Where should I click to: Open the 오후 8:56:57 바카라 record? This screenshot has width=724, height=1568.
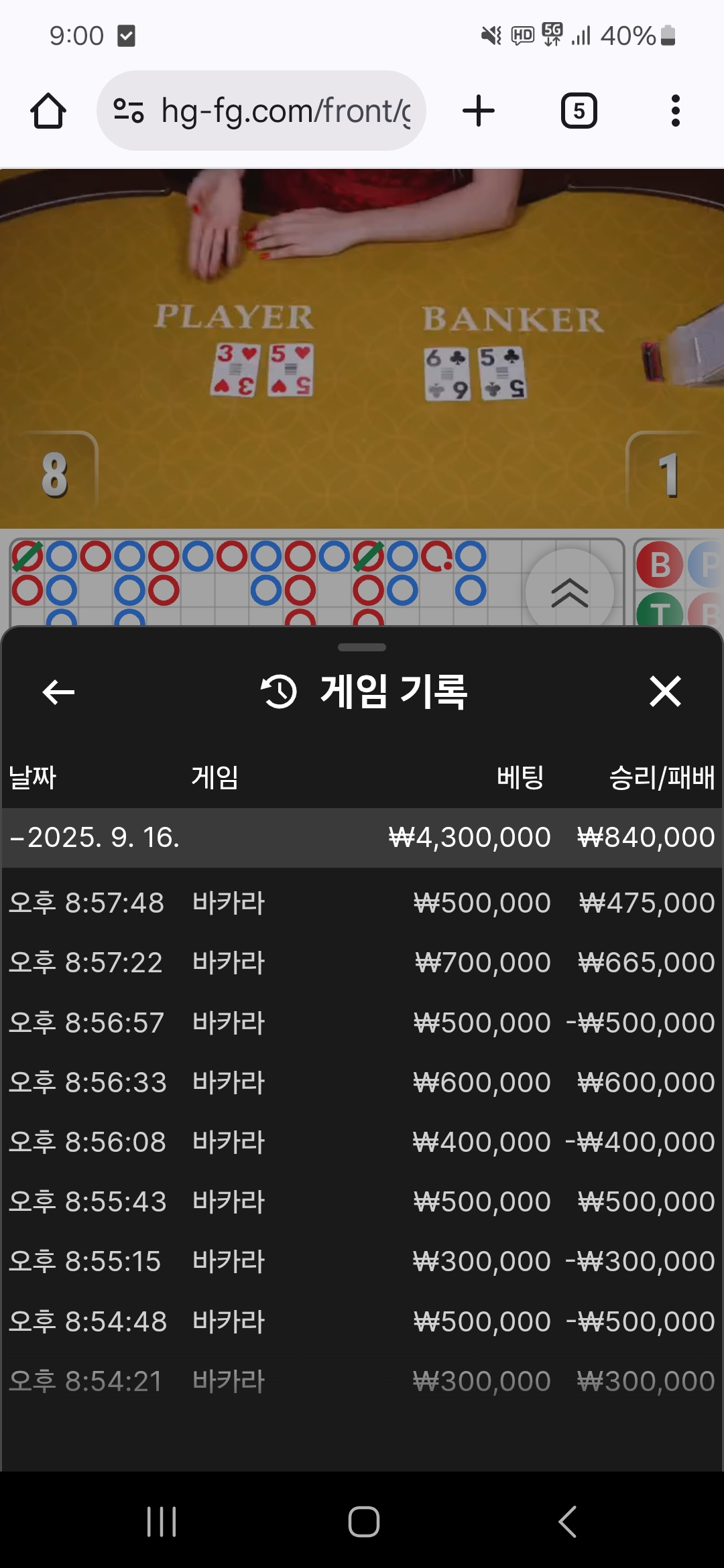(x=362, y=1023)
